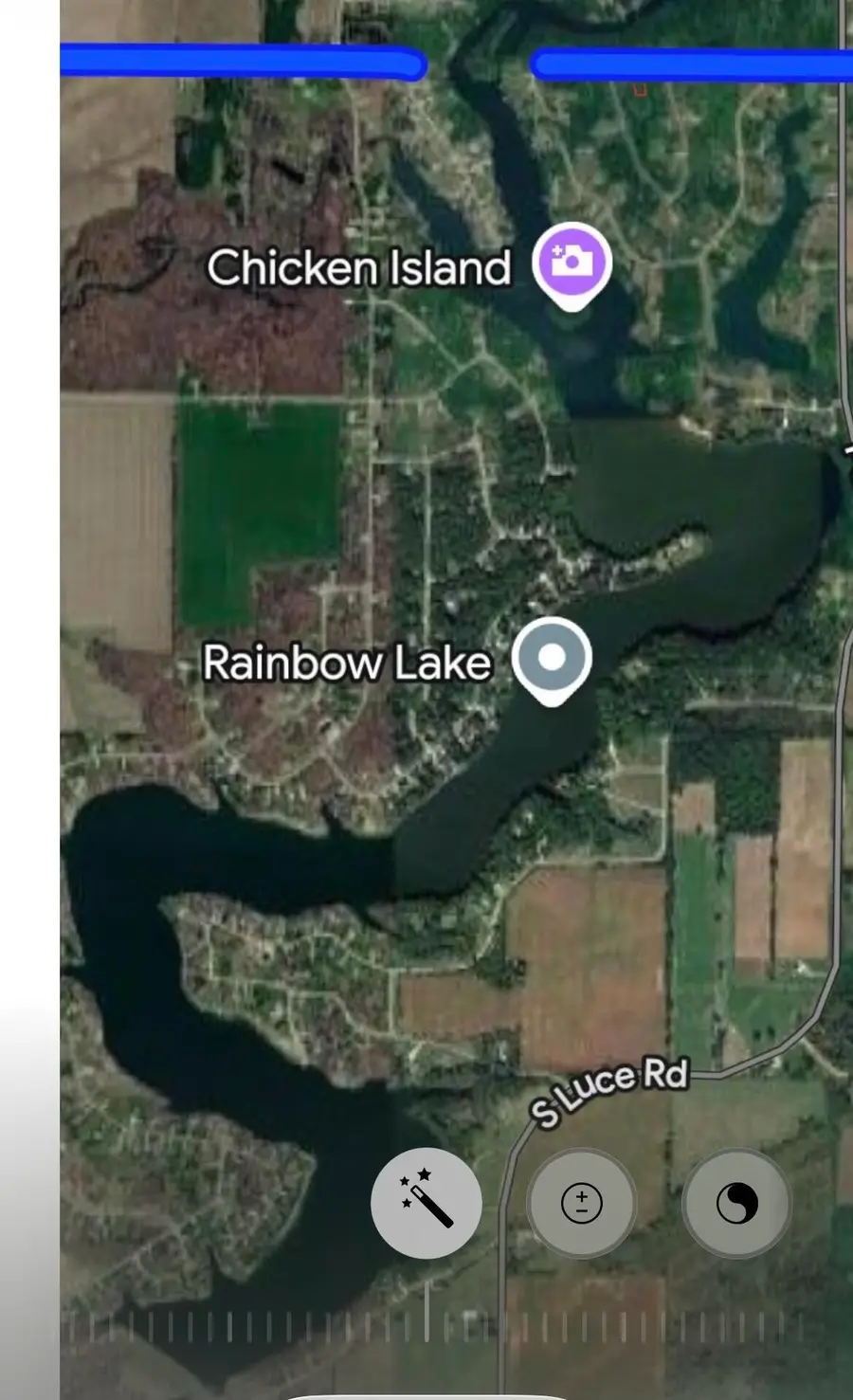The width and height of the screenshot is (853, 1400).
Task: Toggle the yin-yang contrast filter
Action: [736, 1202]
